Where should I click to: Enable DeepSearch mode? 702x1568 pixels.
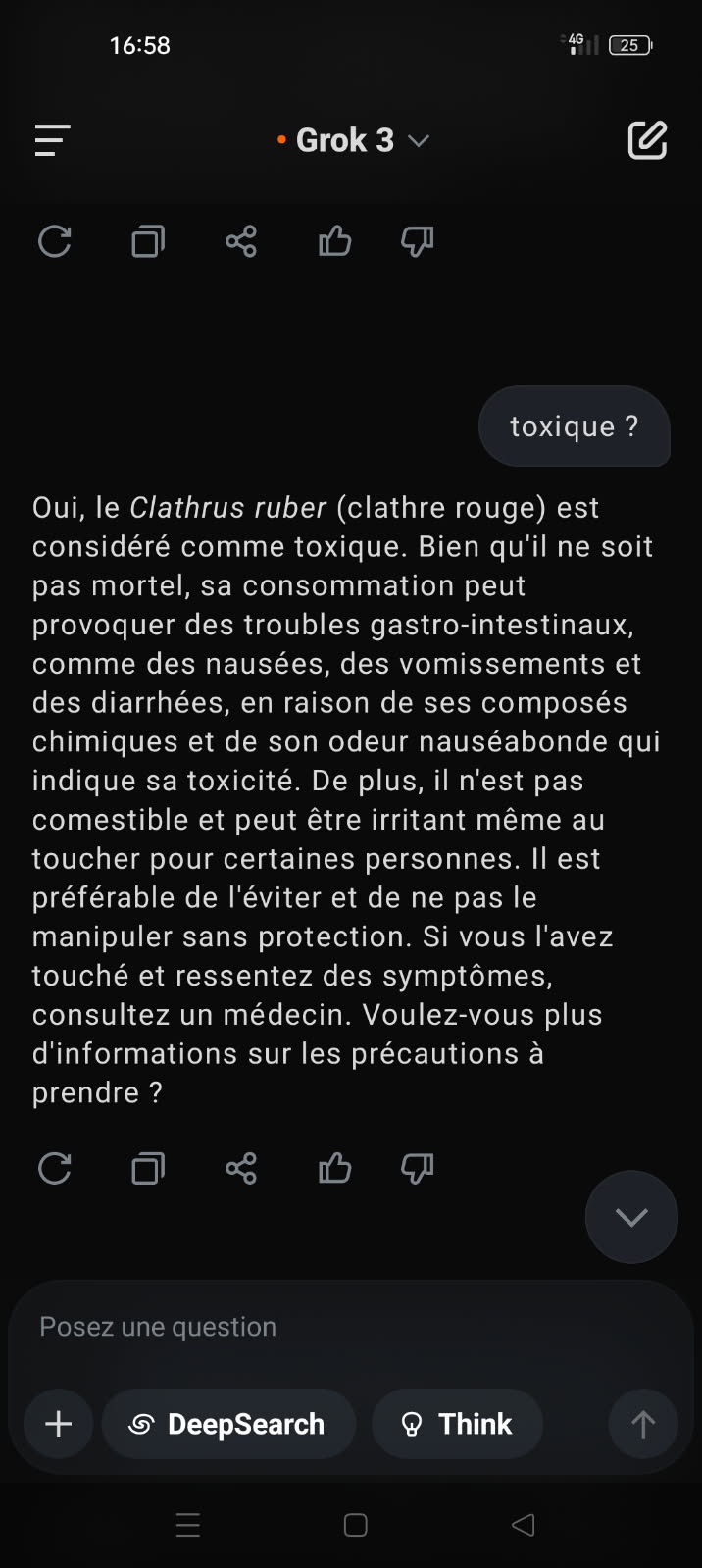(228, 1424)
